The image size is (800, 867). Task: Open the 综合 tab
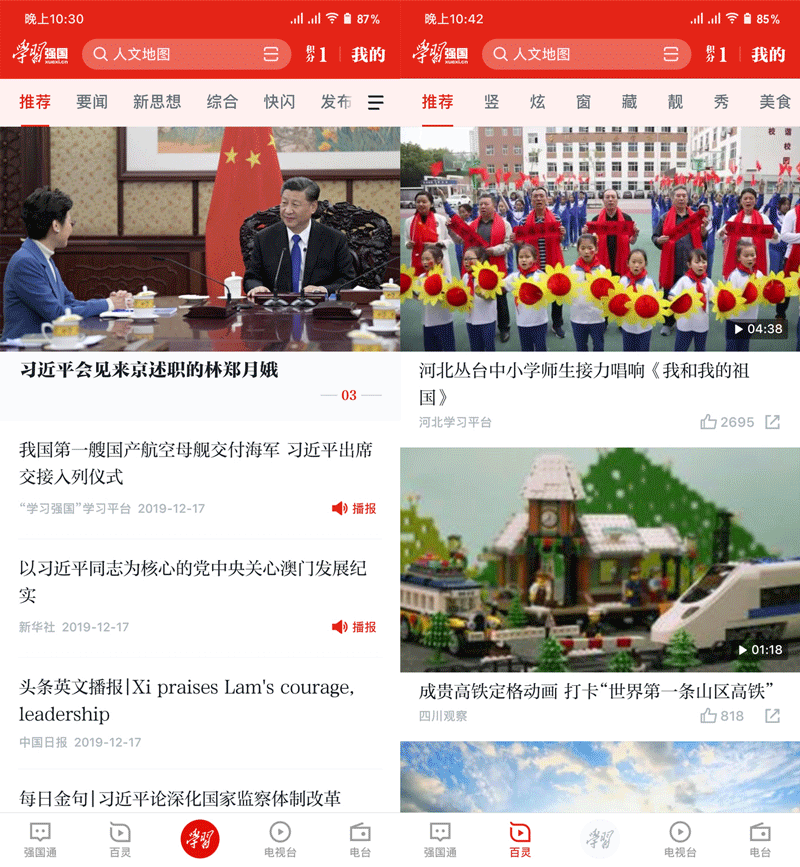tap(222, 102)
